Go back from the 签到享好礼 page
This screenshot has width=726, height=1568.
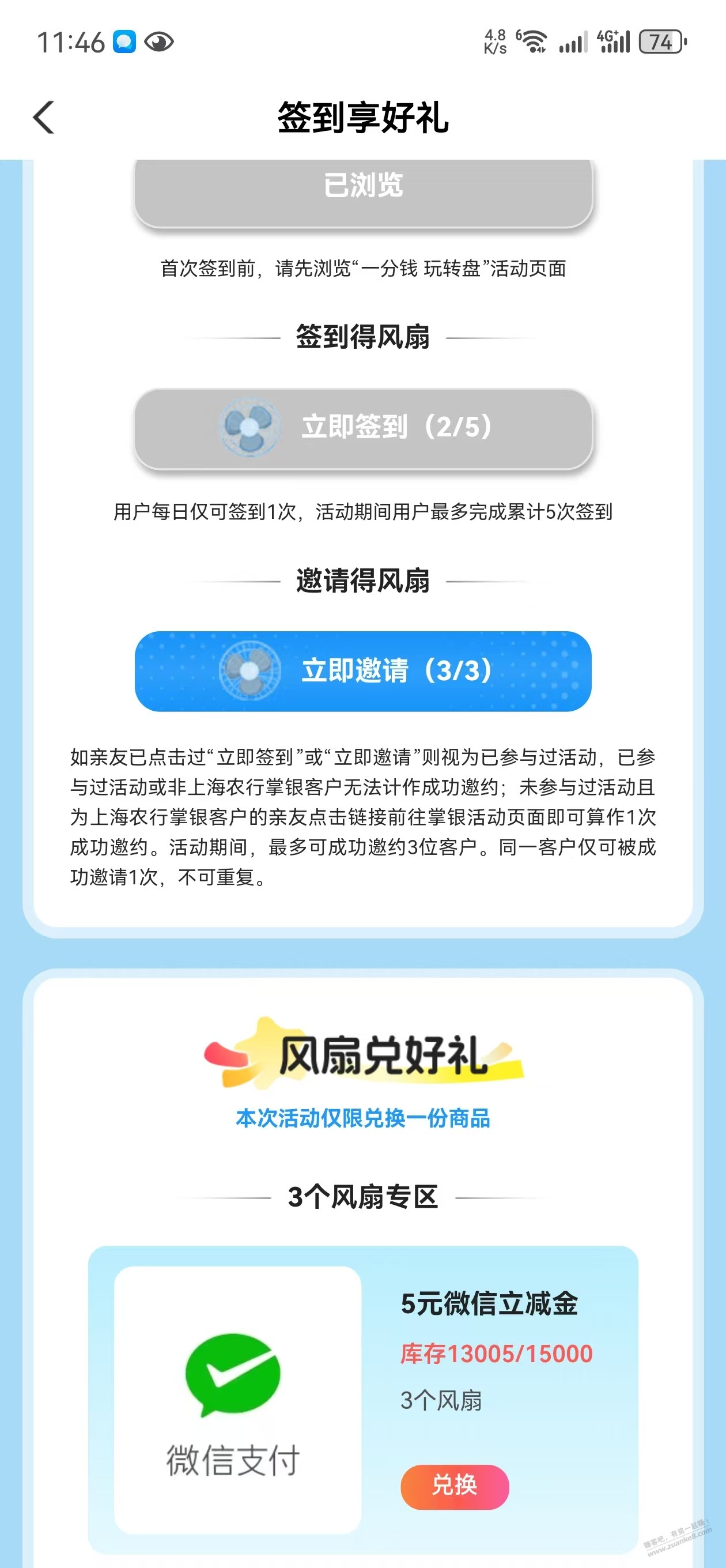click(x=44, y=117)
